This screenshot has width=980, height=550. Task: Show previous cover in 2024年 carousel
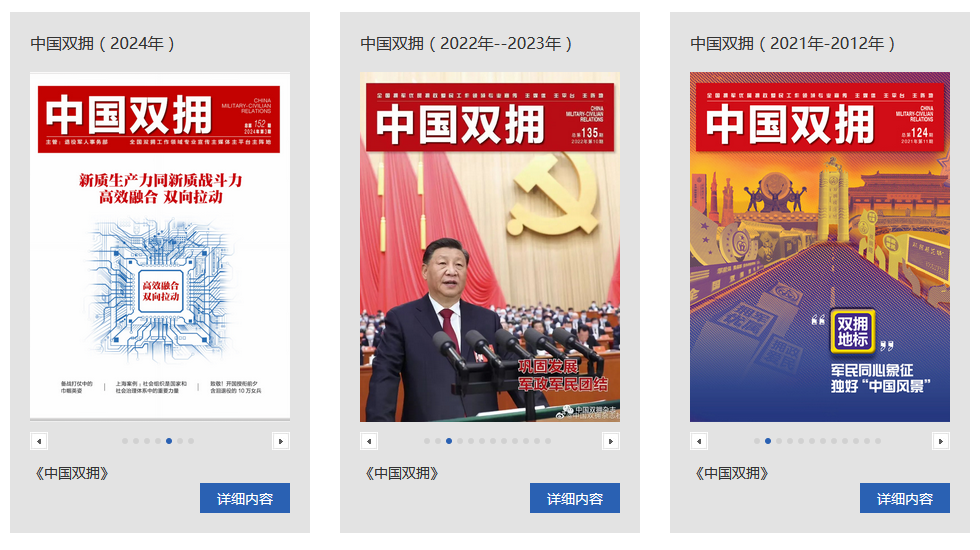tap(39, 441)
